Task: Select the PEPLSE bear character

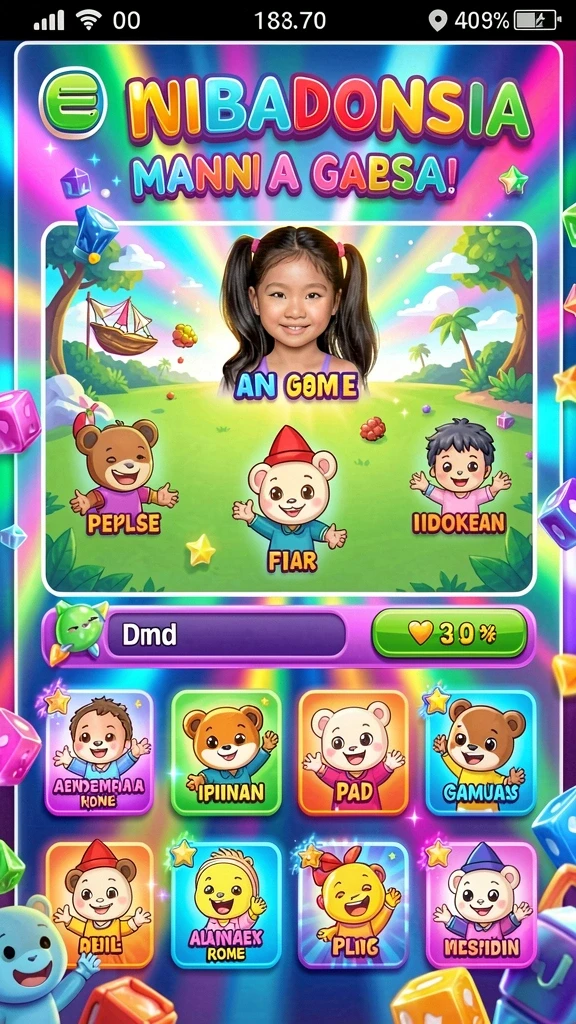Action: tap(120, 479)
